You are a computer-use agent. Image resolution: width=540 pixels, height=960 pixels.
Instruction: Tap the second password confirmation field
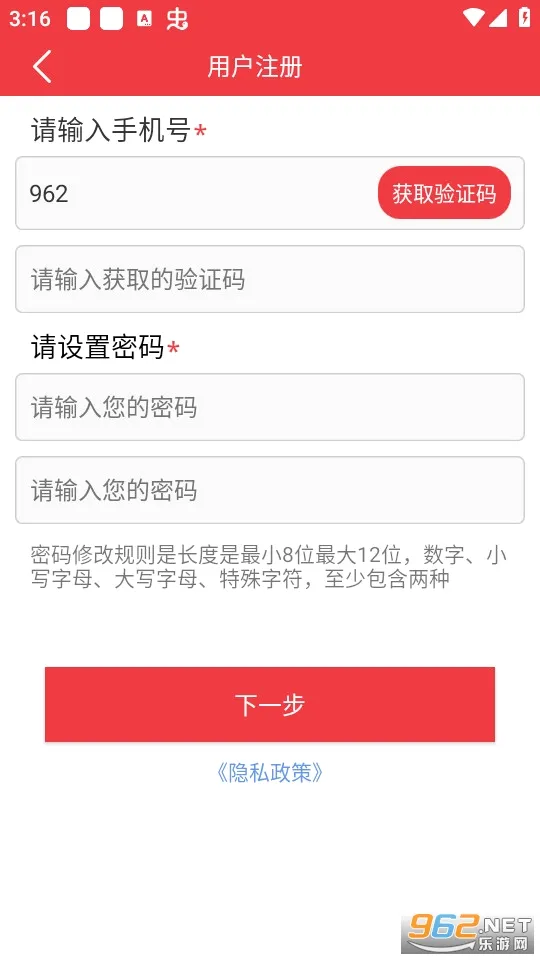(x=270, y=490)
